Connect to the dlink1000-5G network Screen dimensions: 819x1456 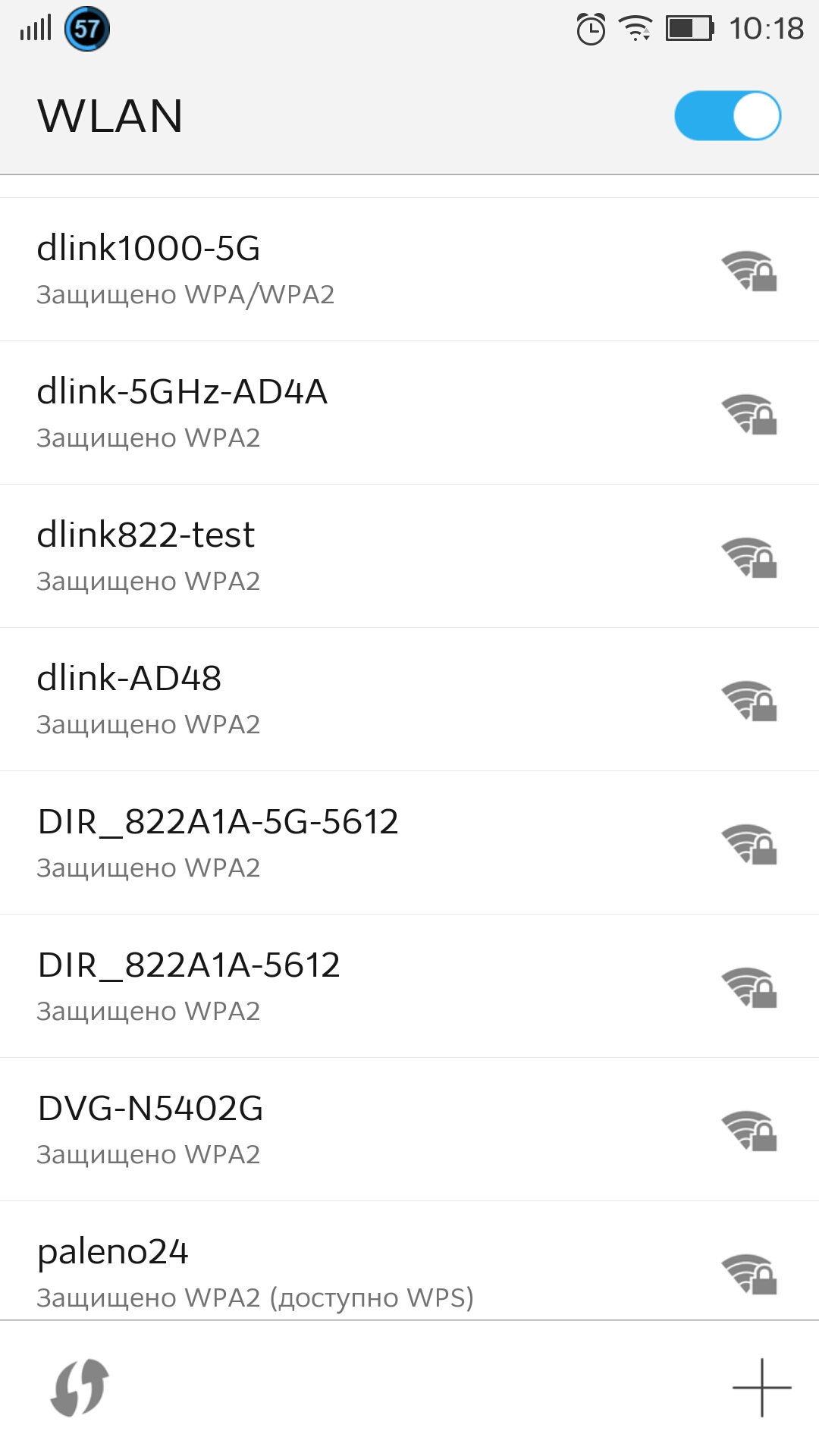coord(409,269)
